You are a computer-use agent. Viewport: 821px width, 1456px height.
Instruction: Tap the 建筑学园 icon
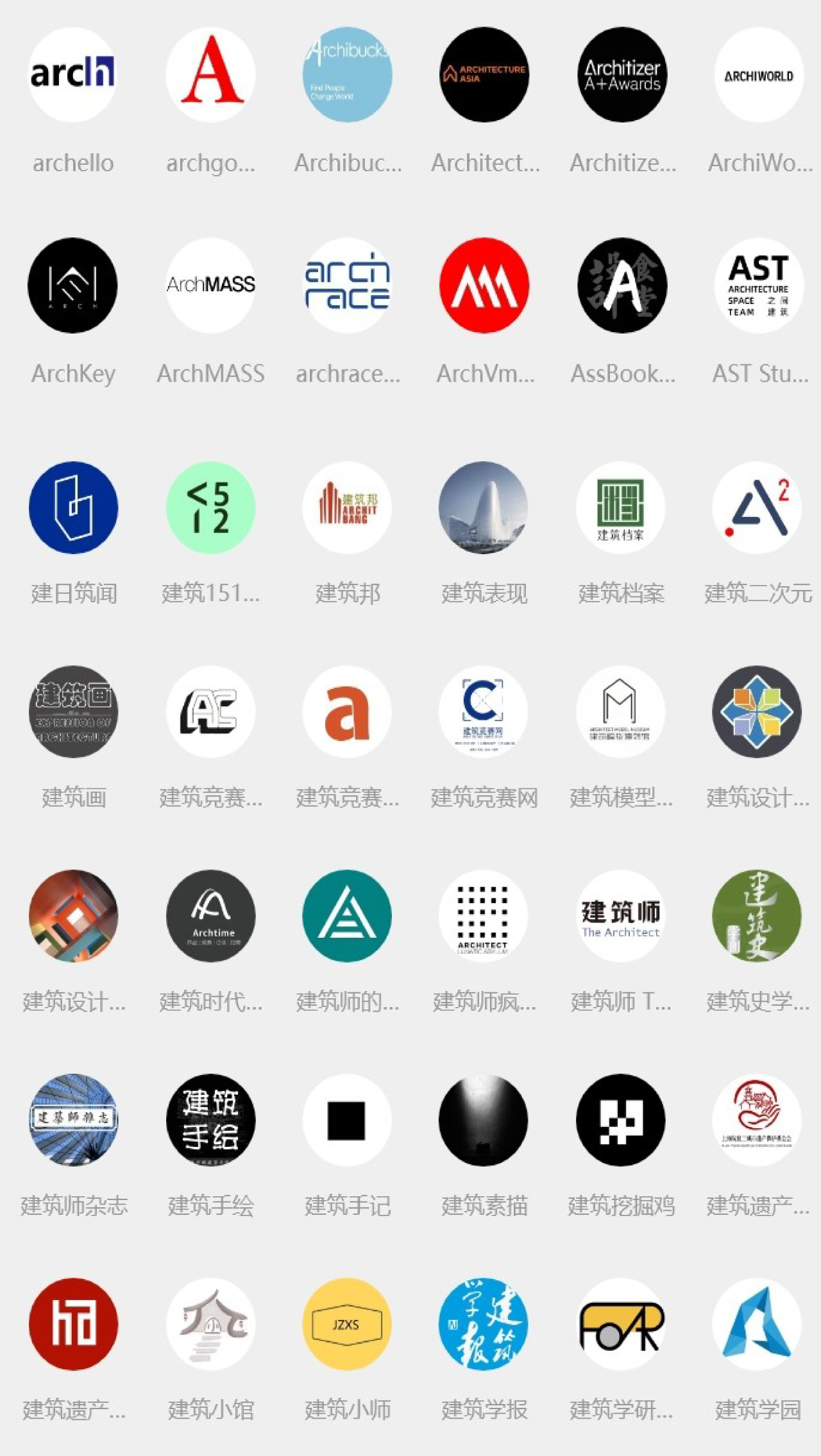[x=758, y=1324]
